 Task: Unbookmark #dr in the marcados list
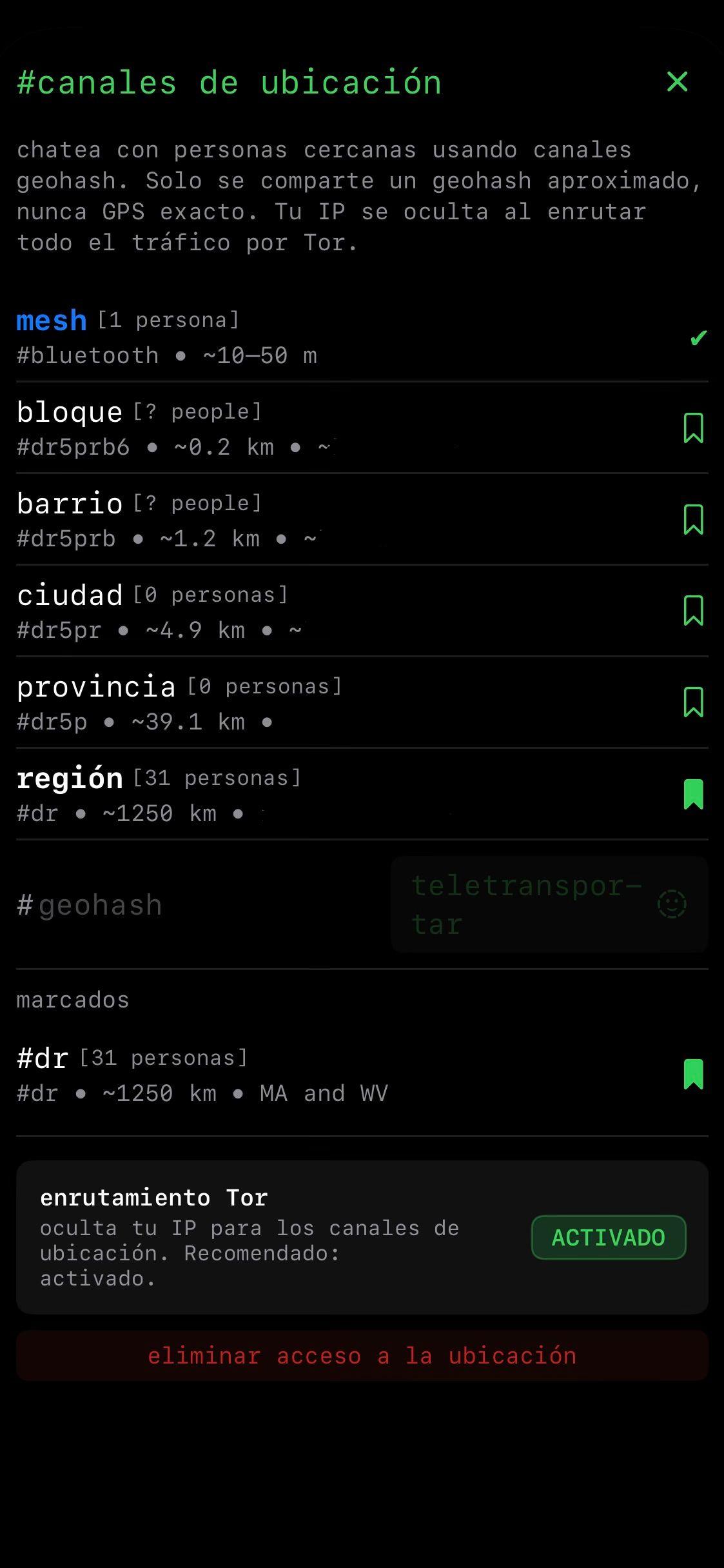coord(693,1075)
